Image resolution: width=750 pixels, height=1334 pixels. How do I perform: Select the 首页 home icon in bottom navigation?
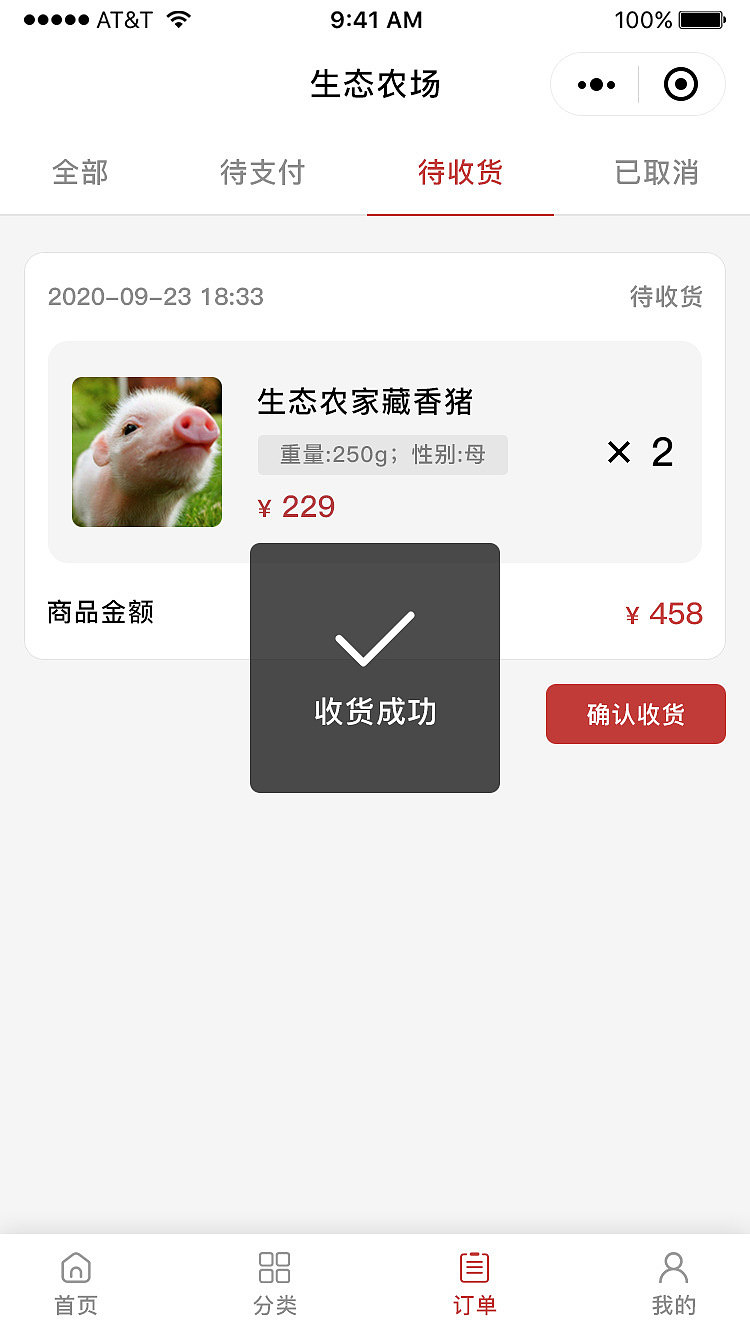tap(76, 1280)
